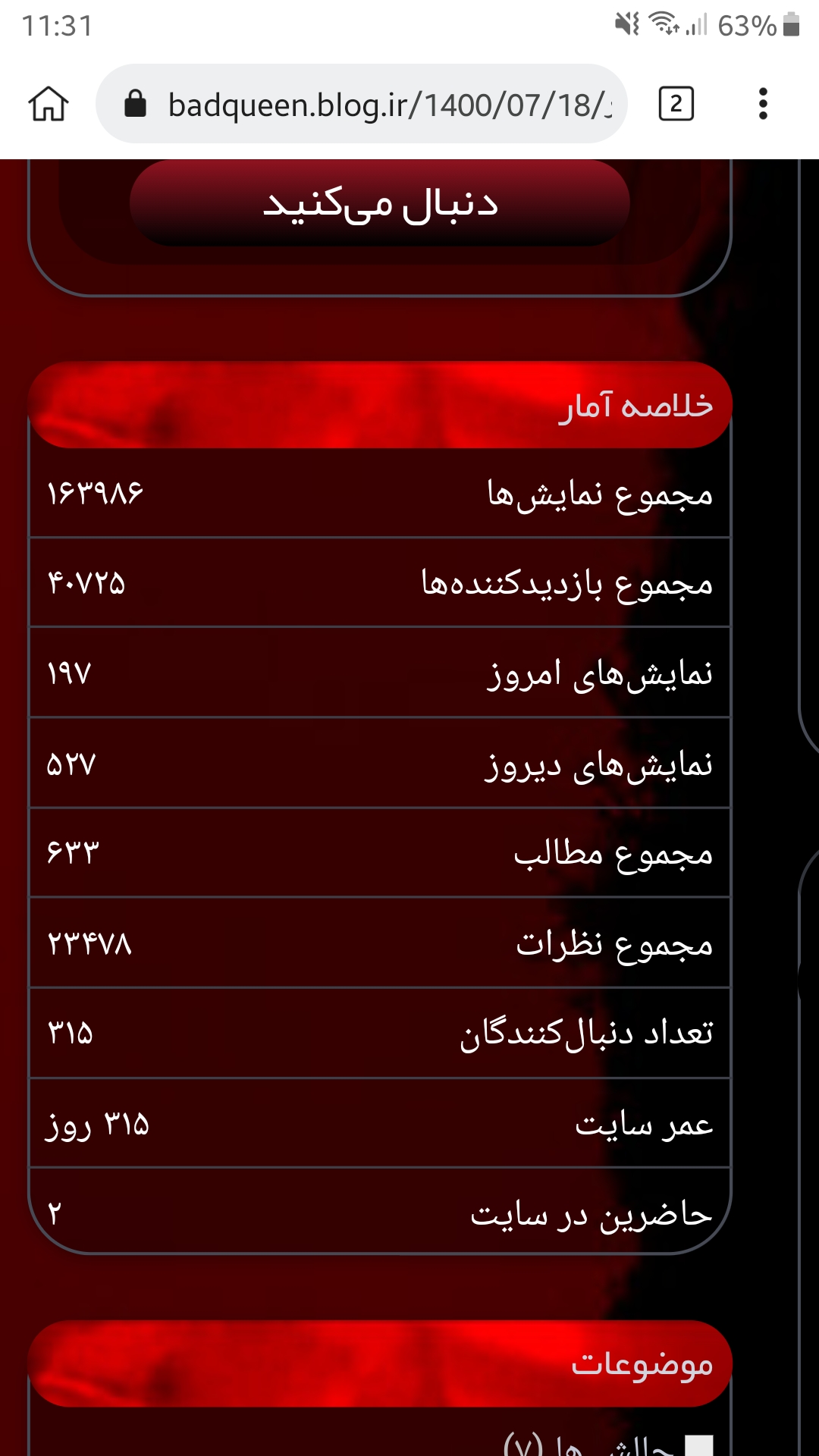Go to the browser home page
Screen dimensions: 819x1456
pyautogui.click(x=49, y=104)
